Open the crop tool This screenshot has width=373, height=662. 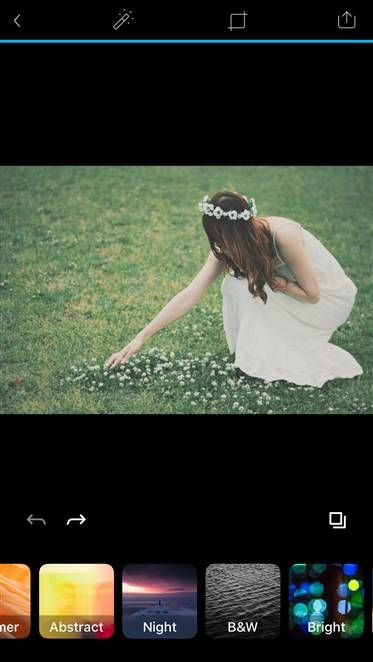pyautogui.click(x=237, y=21)
